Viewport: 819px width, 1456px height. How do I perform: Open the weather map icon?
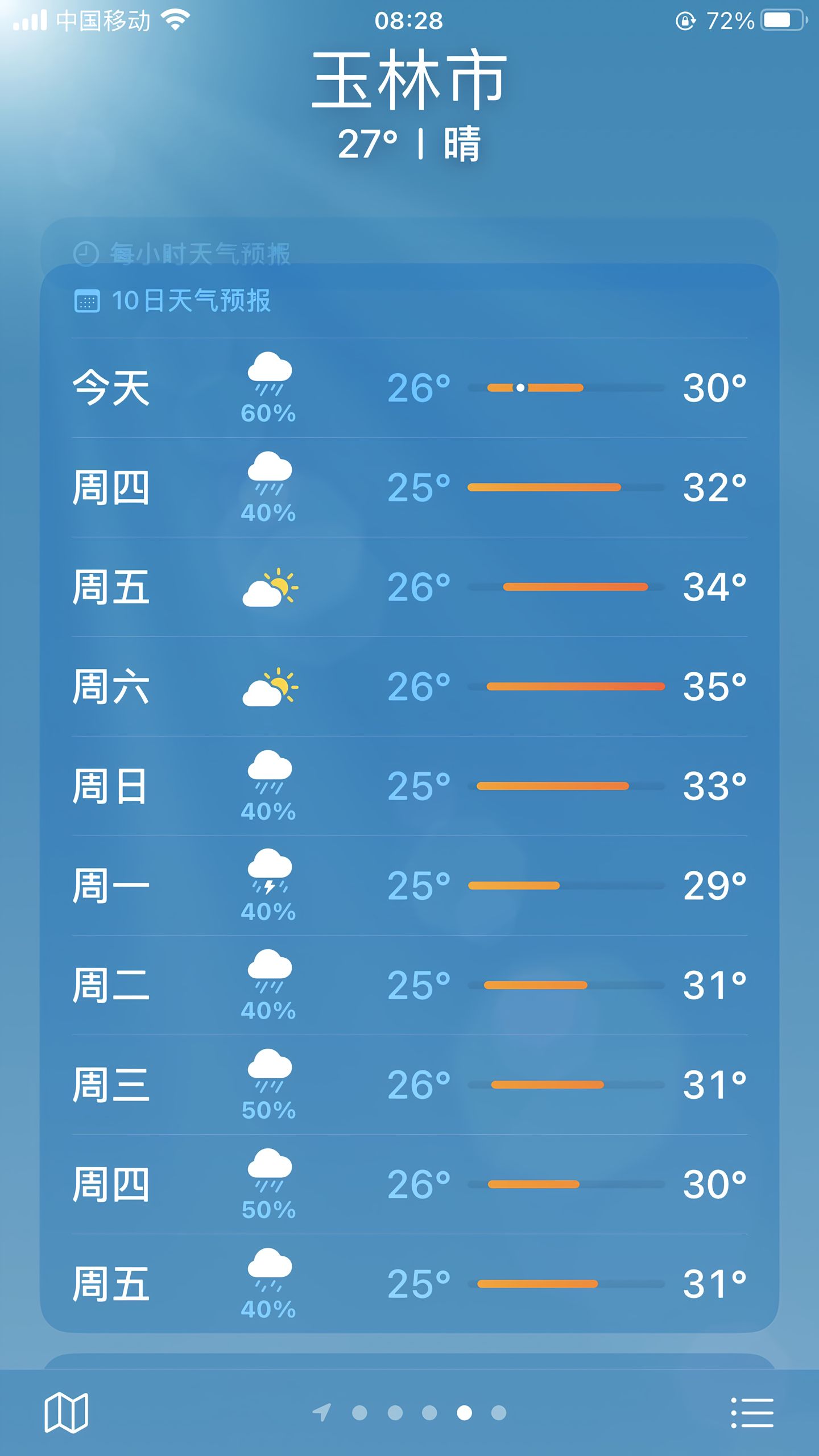(66, 1413)
